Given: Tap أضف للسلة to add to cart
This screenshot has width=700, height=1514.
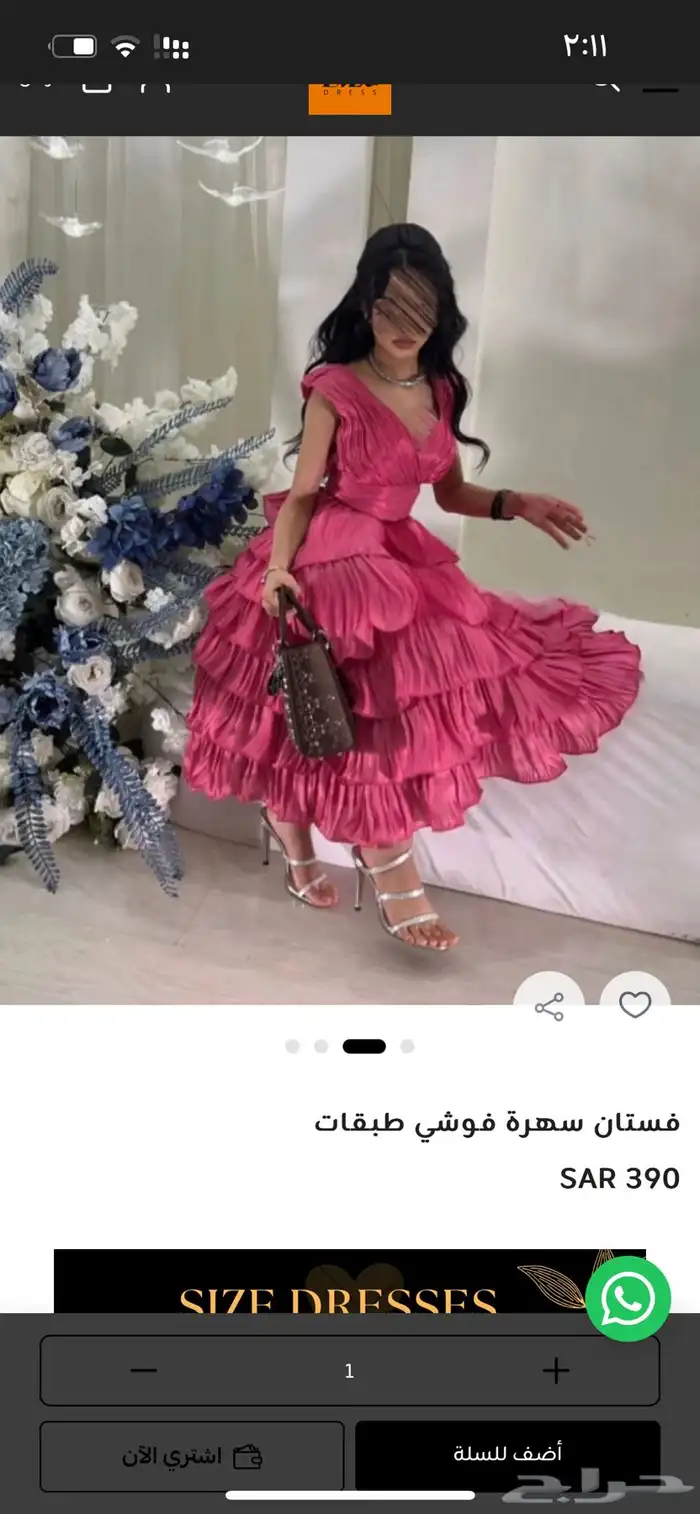Looking at the screenshot, I should tap(508, 1456).
